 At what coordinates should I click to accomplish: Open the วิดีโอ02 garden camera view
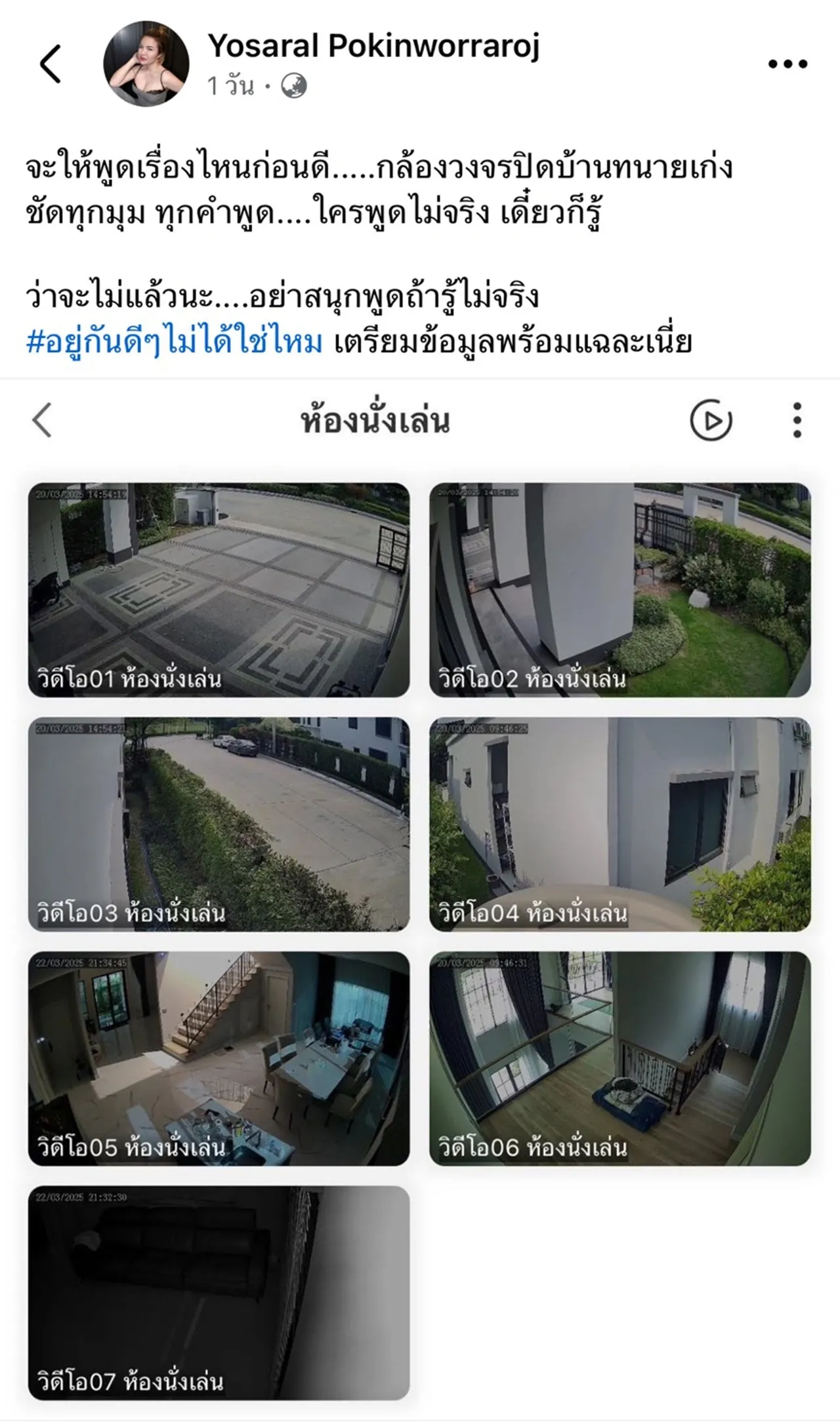point(620,588)
